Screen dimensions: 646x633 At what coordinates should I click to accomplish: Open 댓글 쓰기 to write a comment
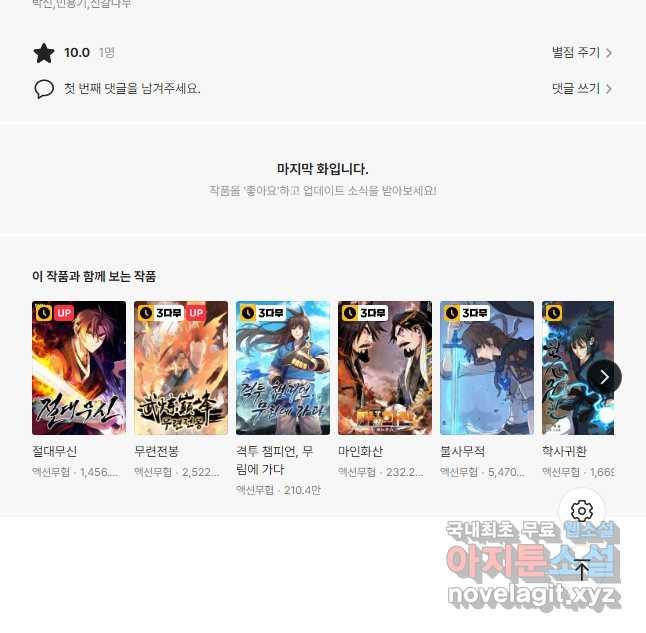pyautogui.click(x=581, y=89)
